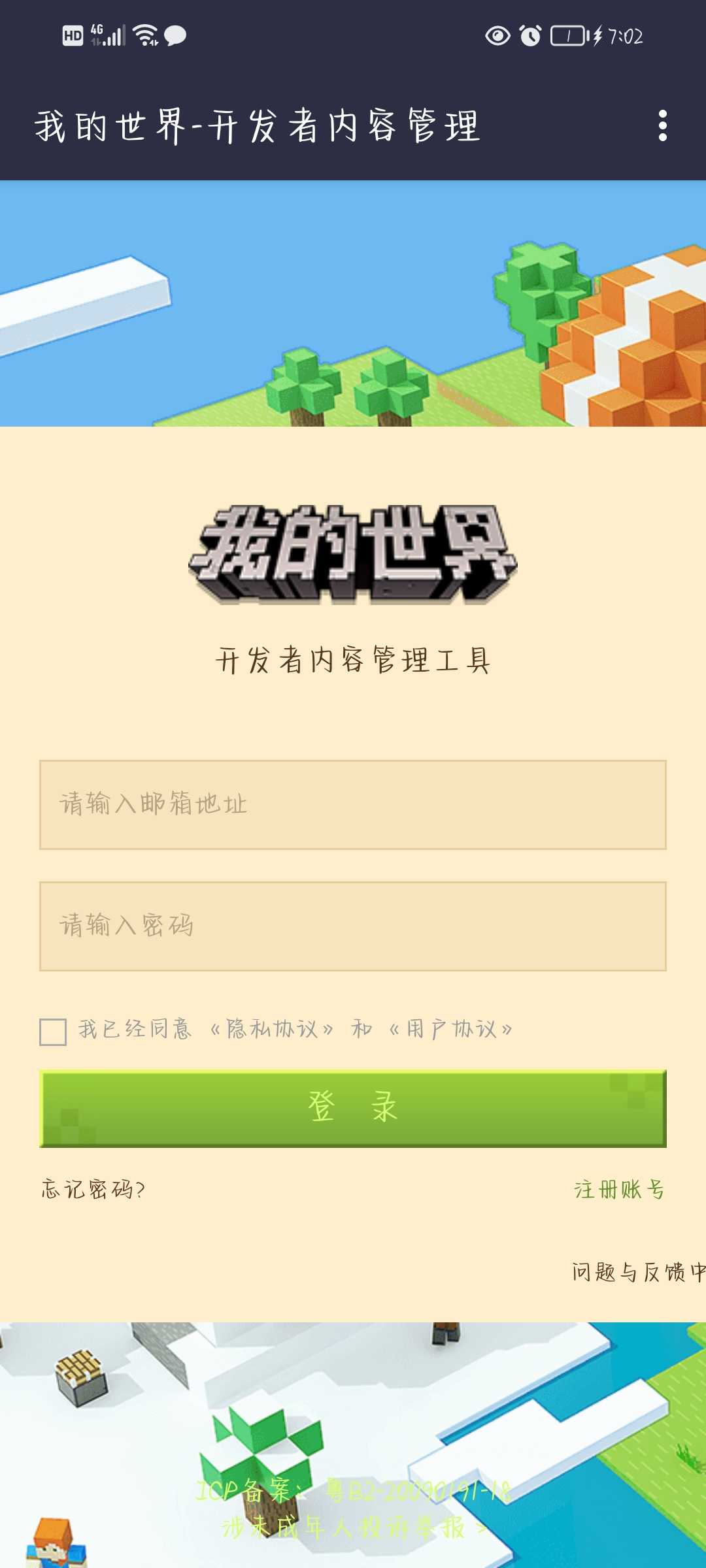Open the 《用户协议》 user agreement link

click(x=451, y=1029)
